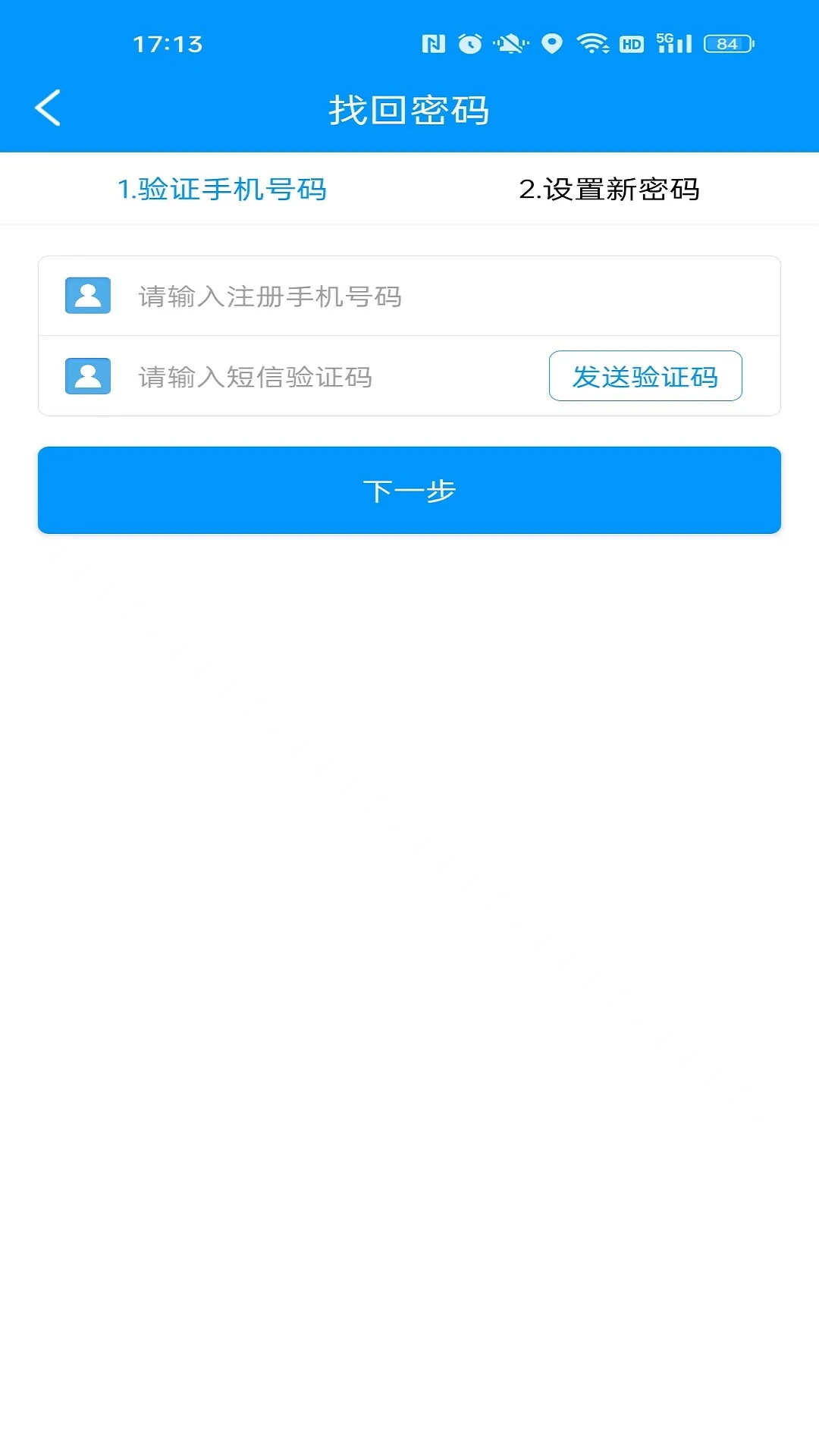Click the user icon beside verification code field
The height and width of the screenshot is (1456, 819).
[86, 376]
